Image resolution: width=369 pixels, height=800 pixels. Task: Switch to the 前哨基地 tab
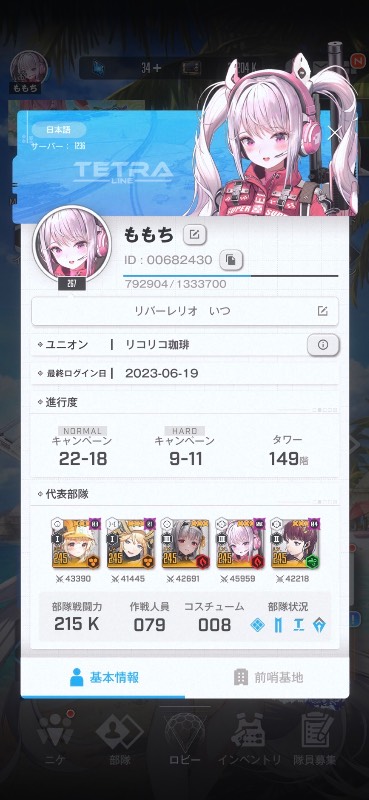(267, 677)
